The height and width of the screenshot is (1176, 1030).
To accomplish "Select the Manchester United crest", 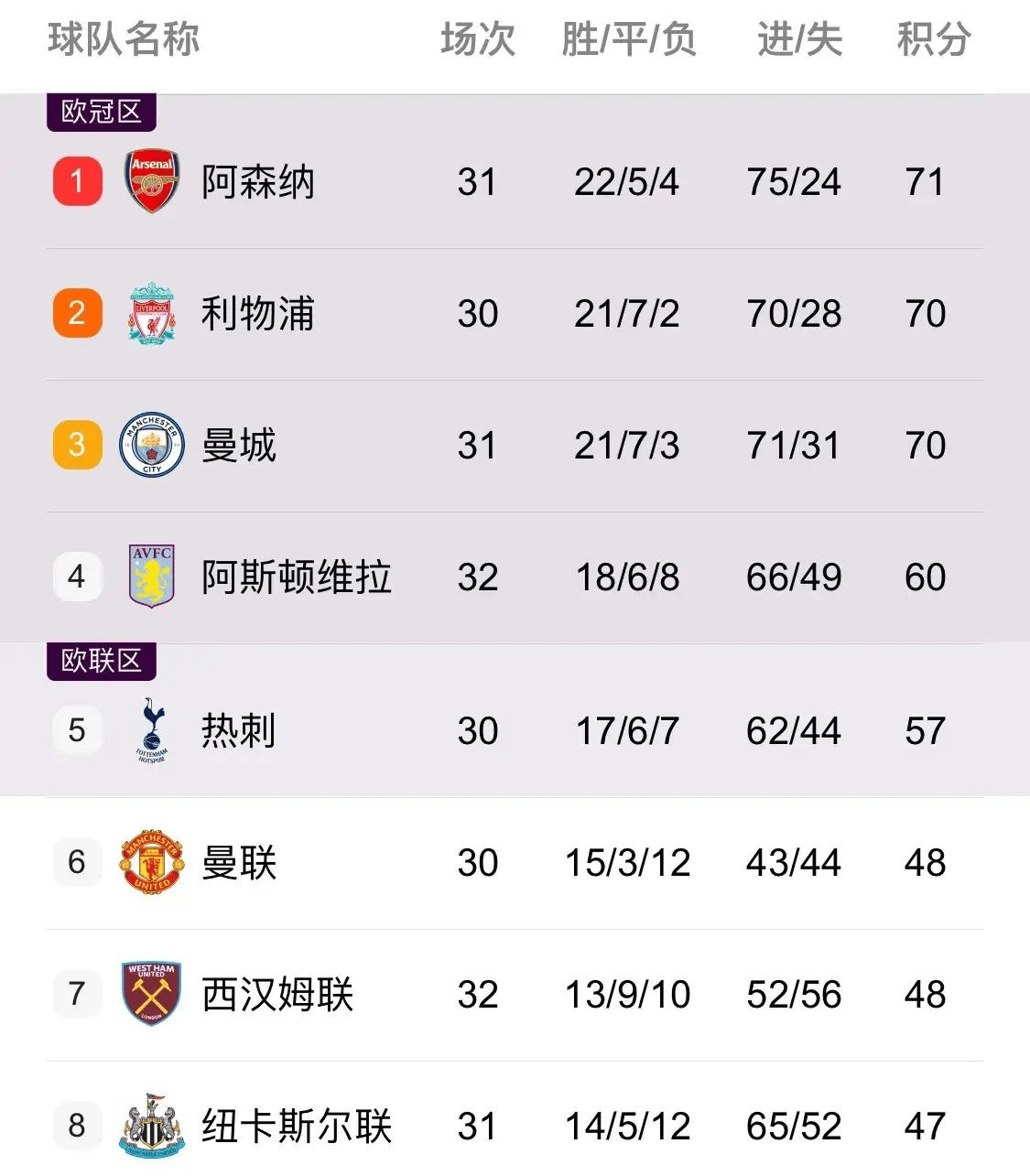I will pyautogui.click(x=152, y=862).
